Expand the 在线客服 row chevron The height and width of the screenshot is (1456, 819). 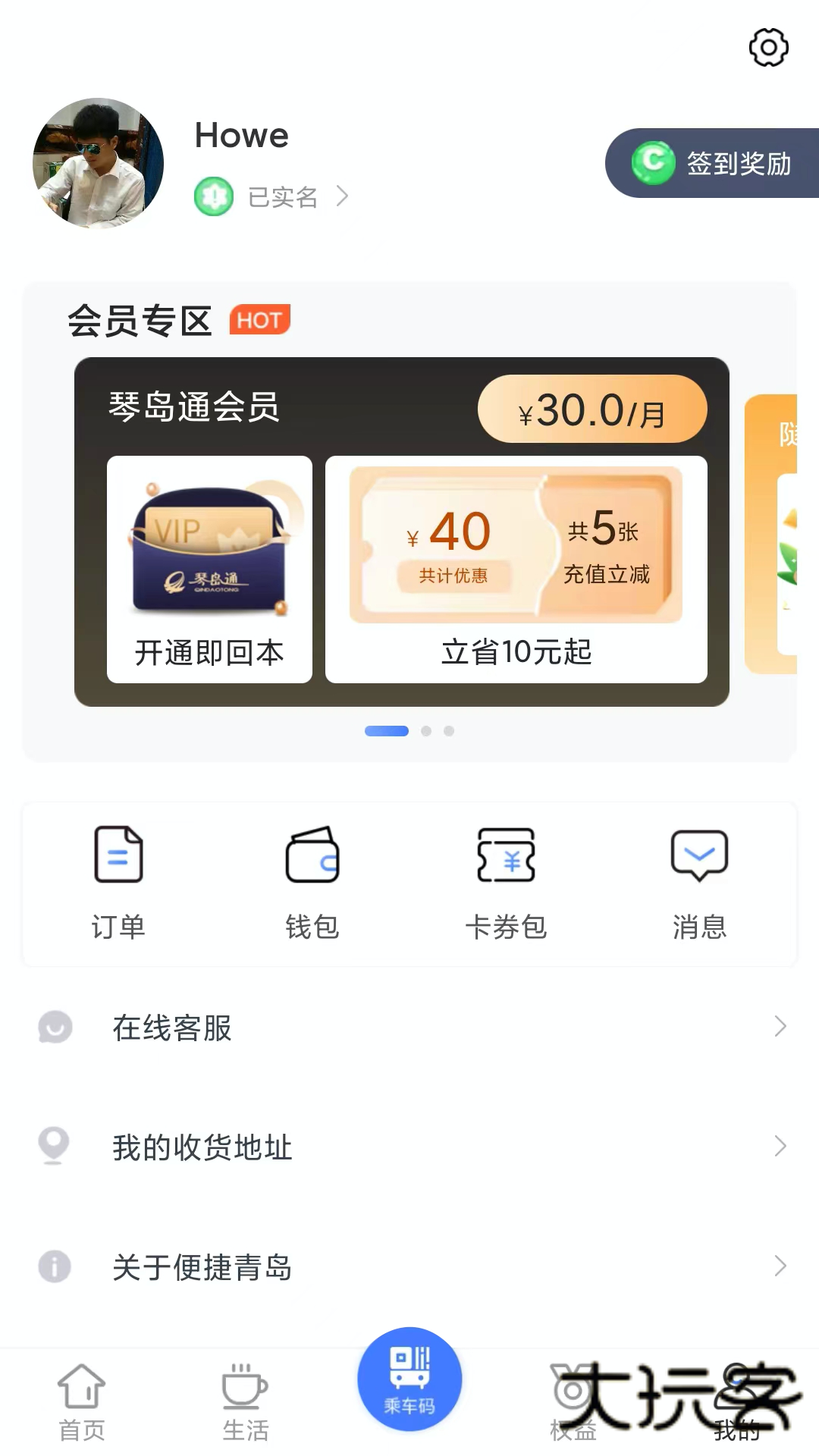click(x=781, y=1028)
